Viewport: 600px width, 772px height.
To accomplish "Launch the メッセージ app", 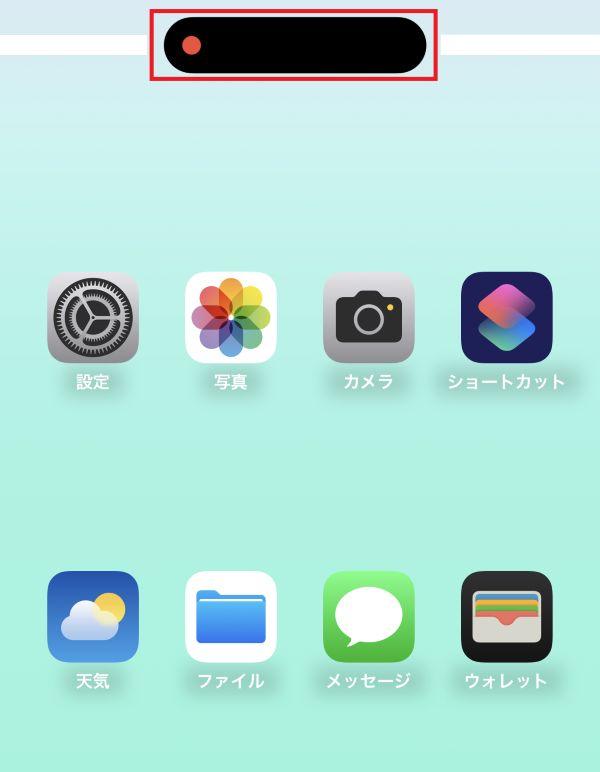I will (x=369, y=617).
